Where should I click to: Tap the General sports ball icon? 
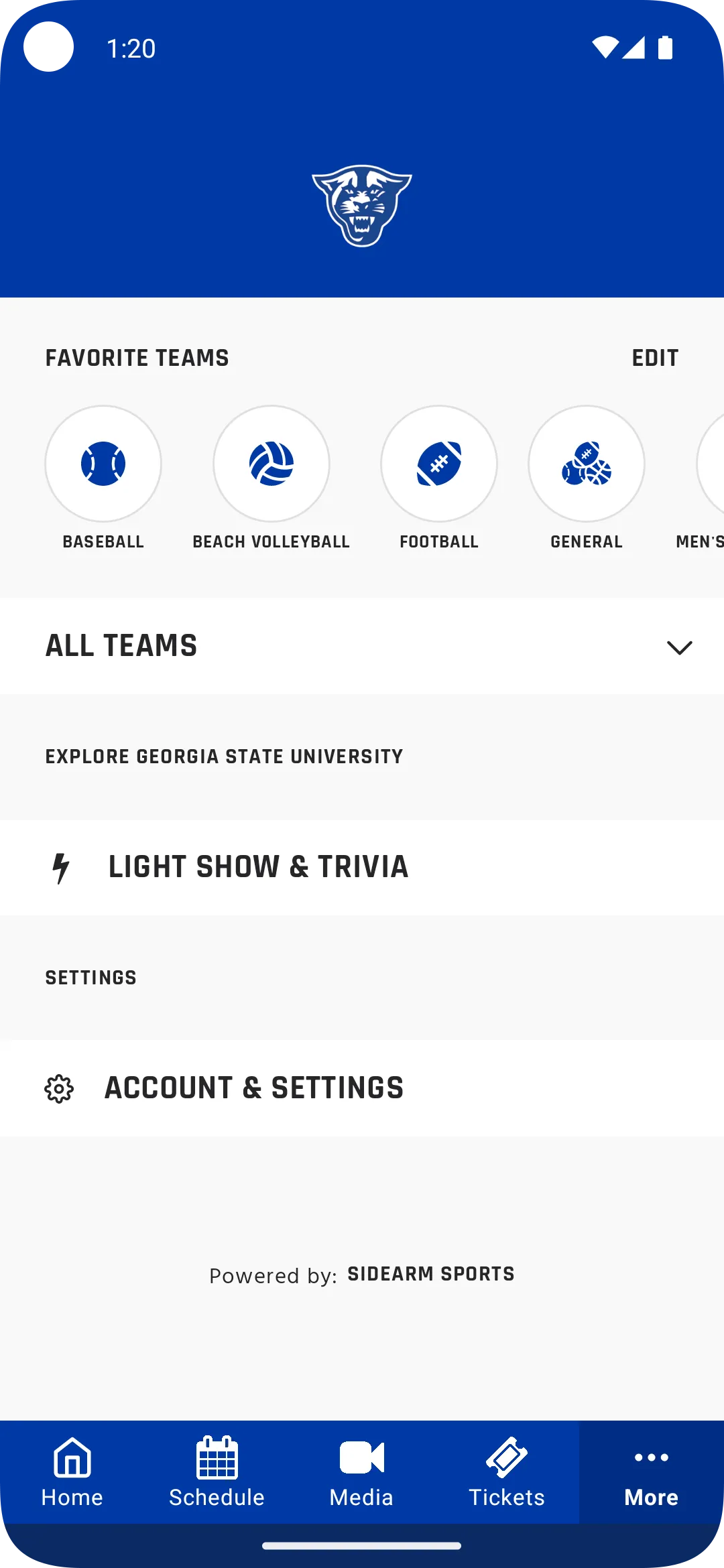[587, 463]
